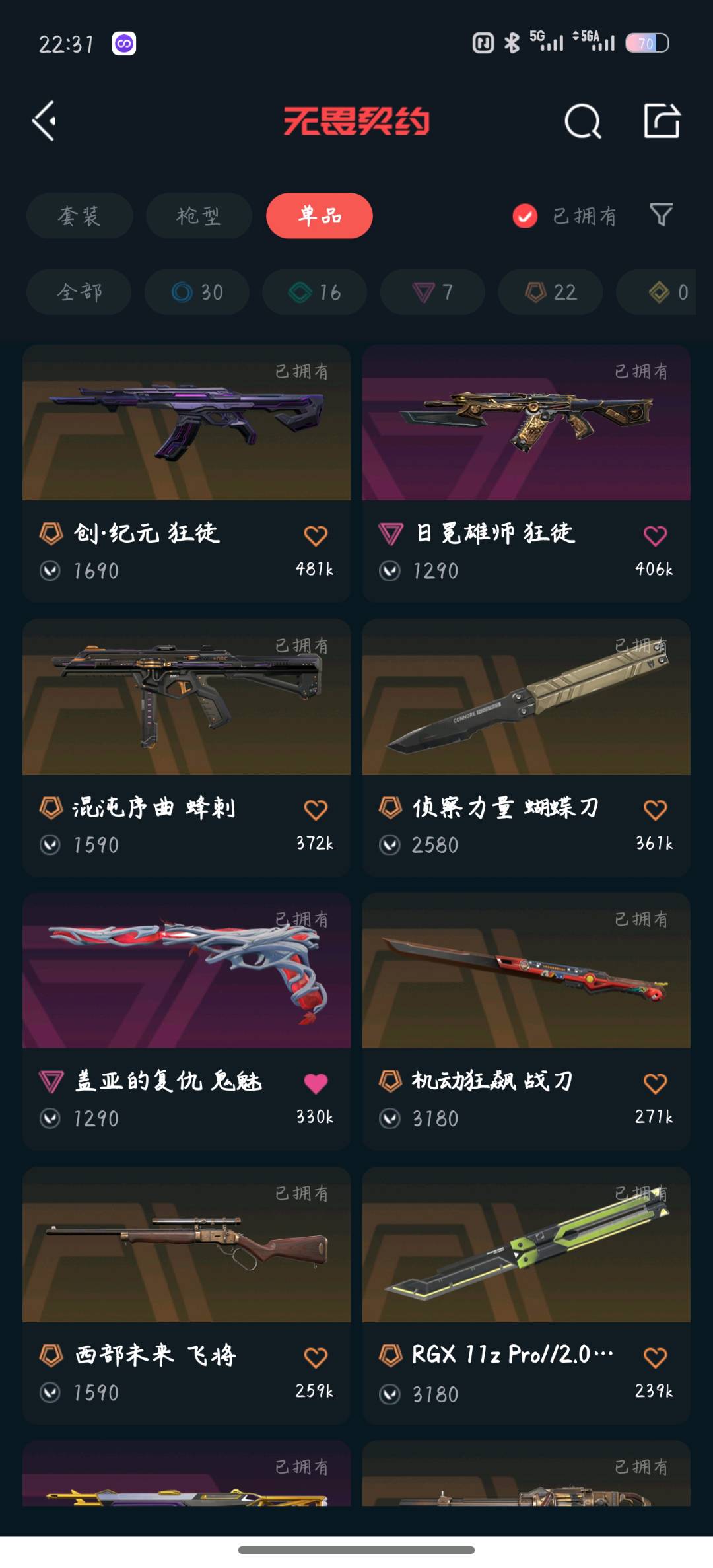
Task: Like the 日冕雄师 狂徒 skin
Action: coord(655,535)
